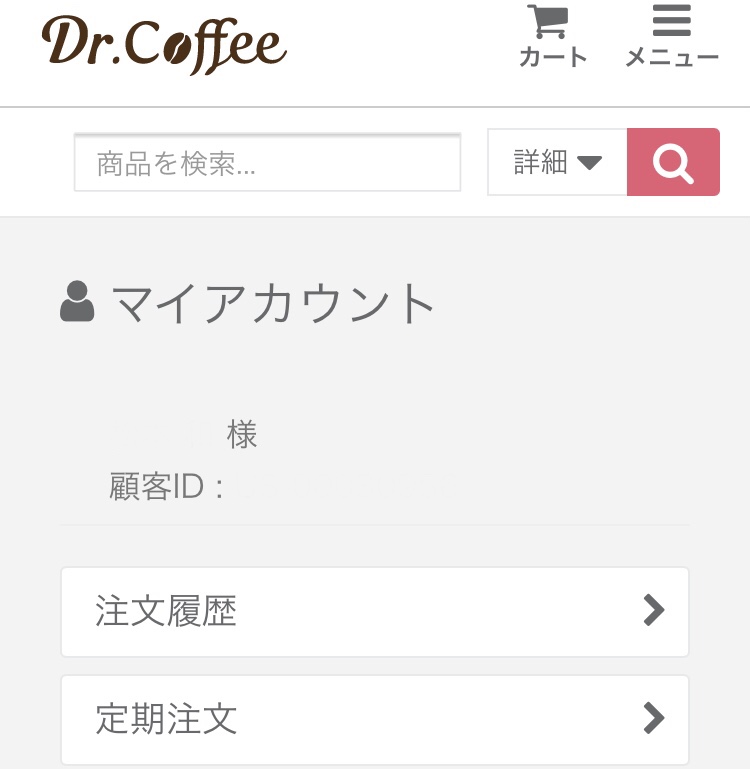Open 注文履歴 order history

click(375, 611)
